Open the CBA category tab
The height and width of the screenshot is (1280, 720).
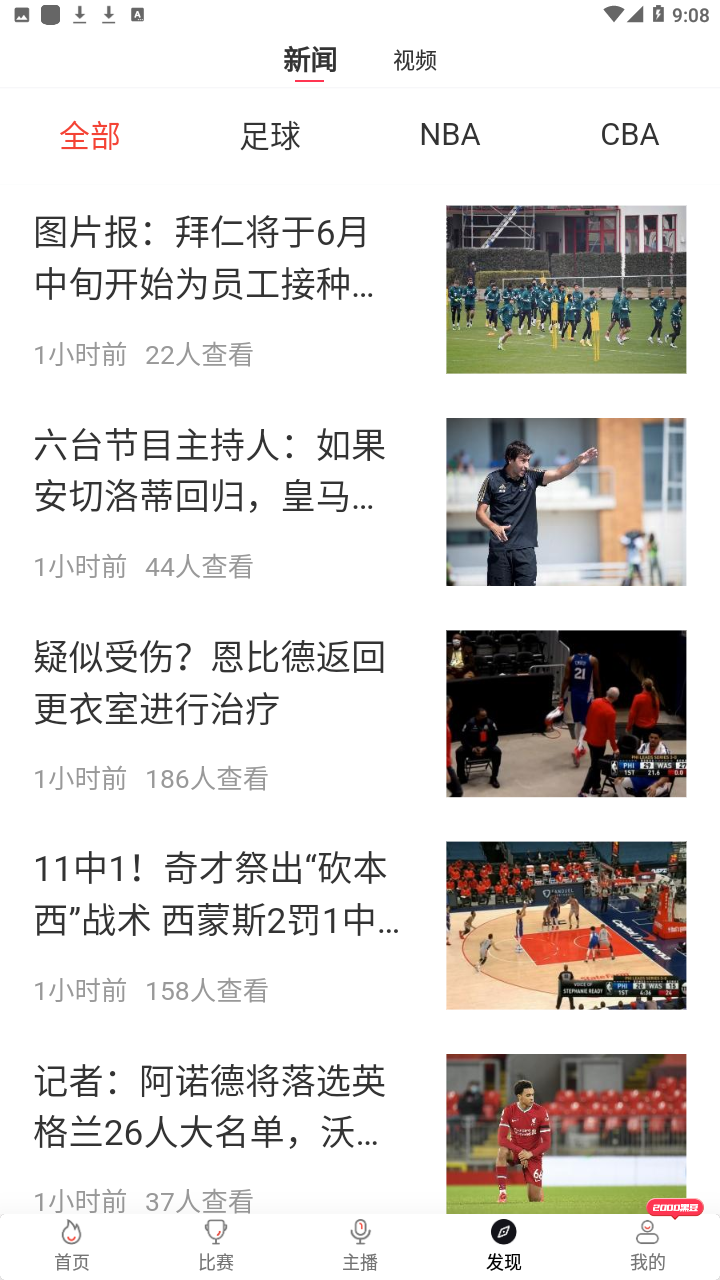[629, 135]
